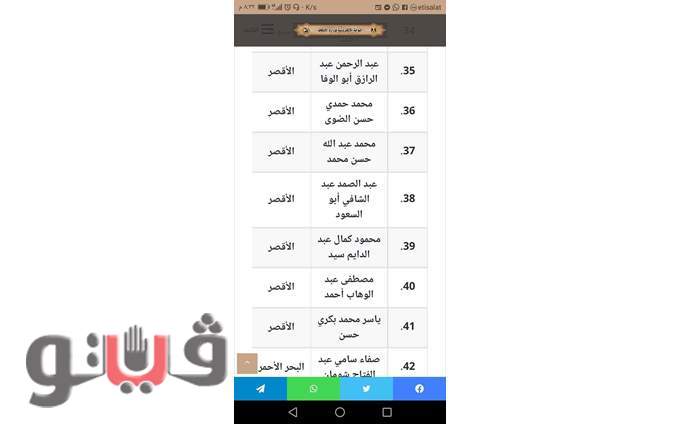Share this page on Twitter

point(366,388)
